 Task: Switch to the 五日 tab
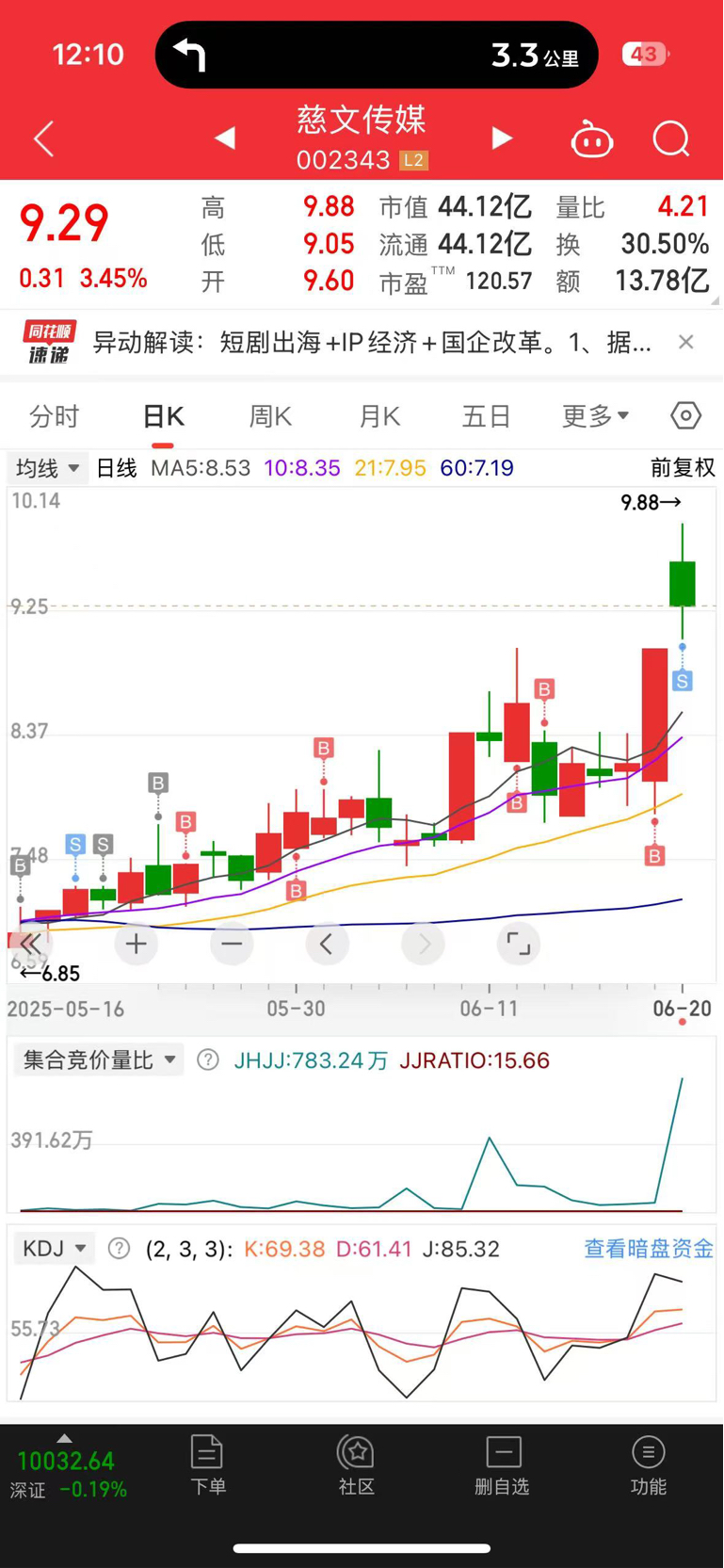(487, 415)
